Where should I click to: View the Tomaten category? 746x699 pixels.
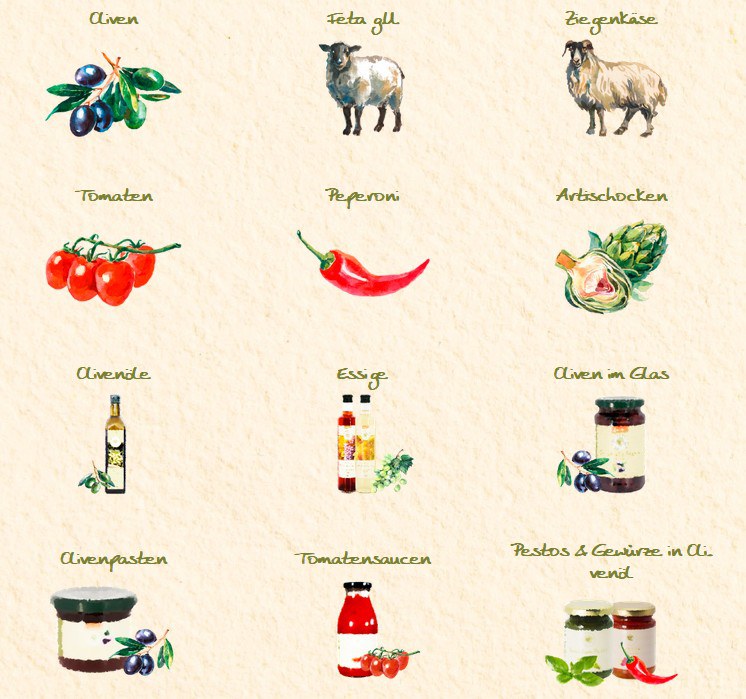pos(112,266)
